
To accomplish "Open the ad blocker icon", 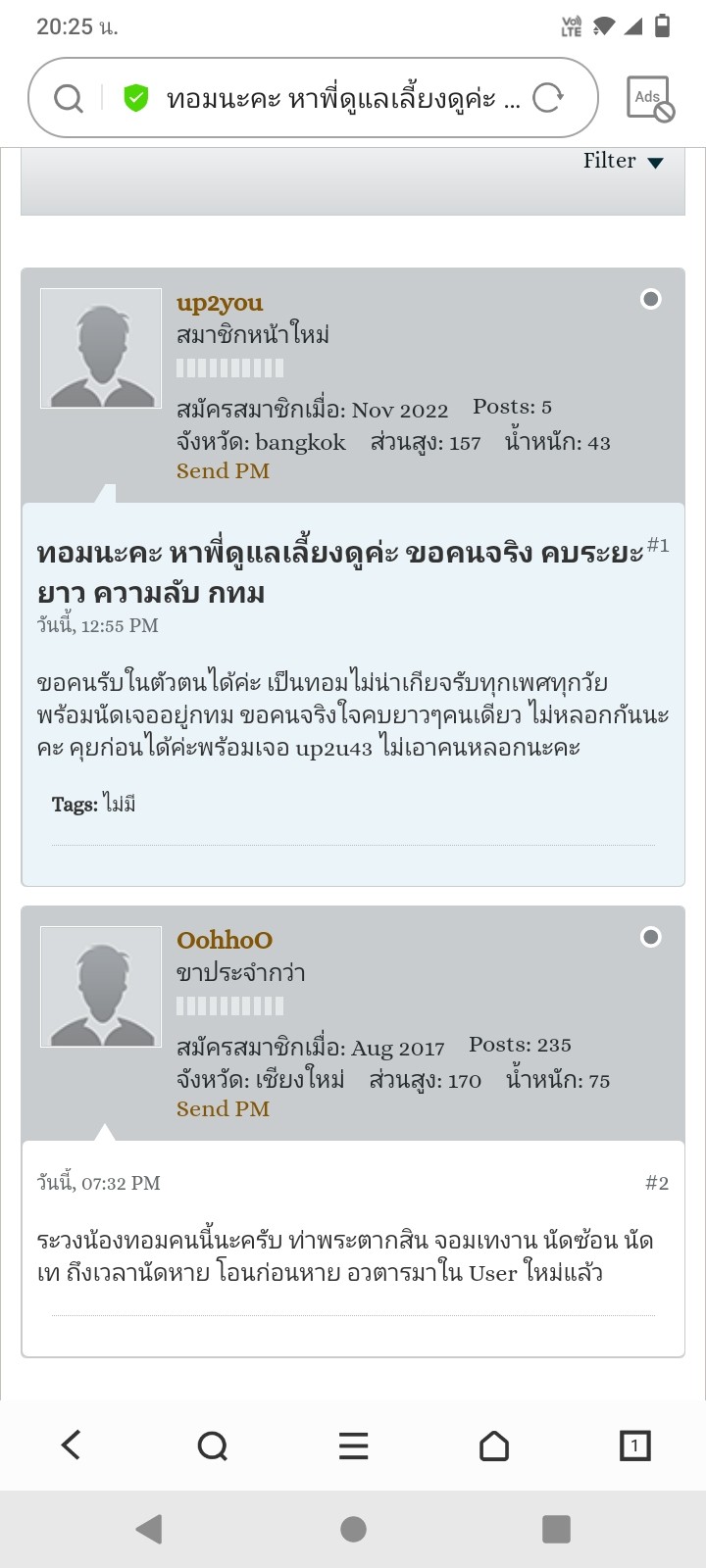I will tap(650, 98).
